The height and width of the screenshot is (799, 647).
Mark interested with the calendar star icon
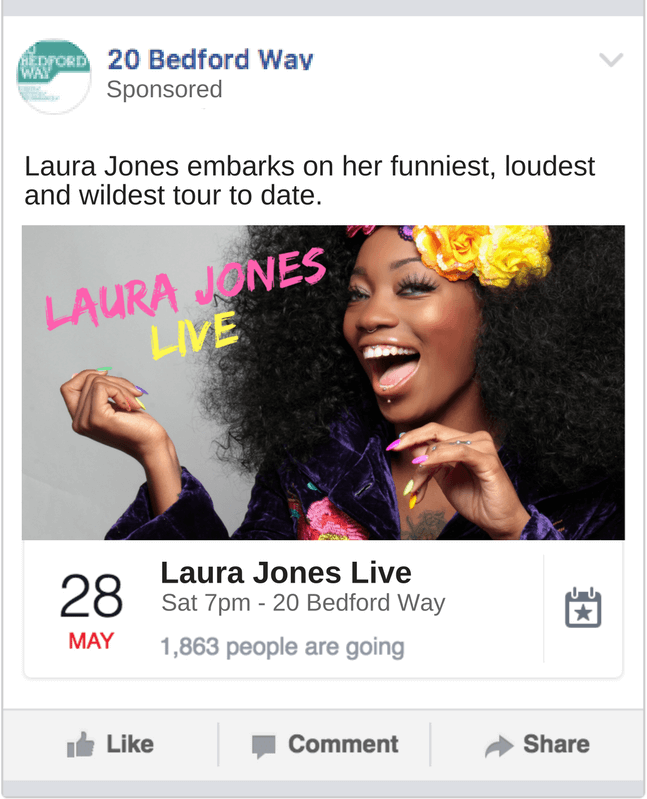pos(583,608)
